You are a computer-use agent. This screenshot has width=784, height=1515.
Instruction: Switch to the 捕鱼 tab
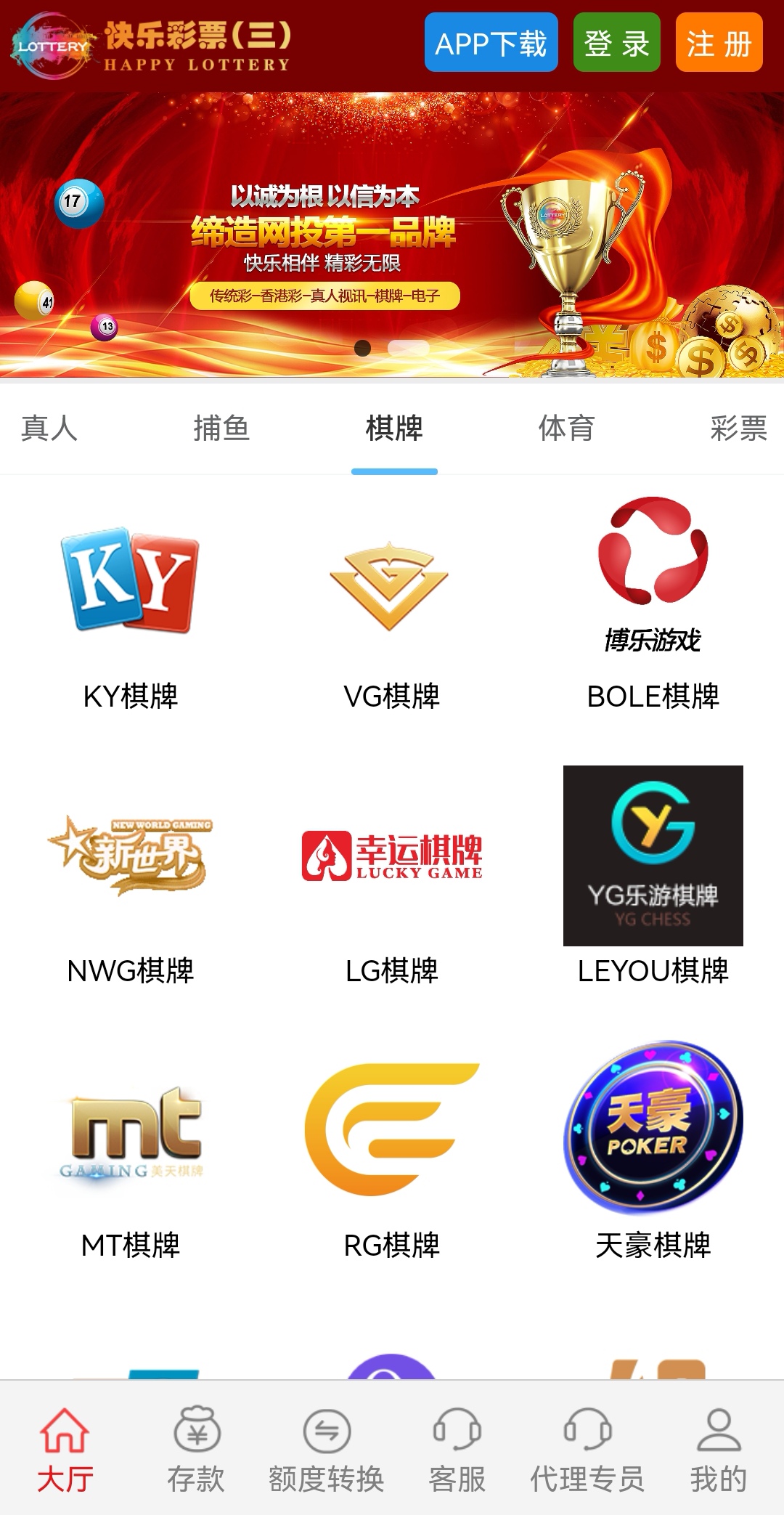point(221,428)
